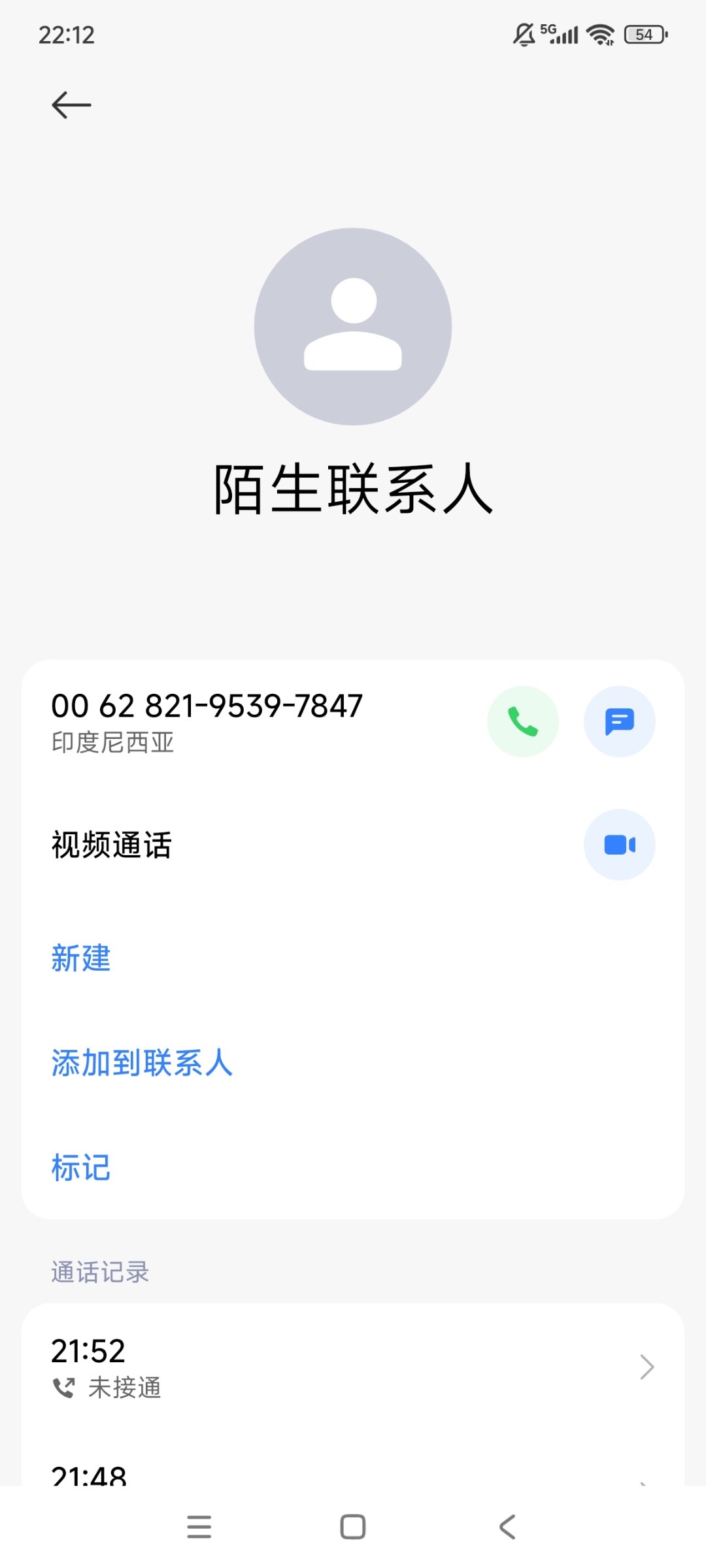The width and height of the screenshot is (706, 1568).
Task: Open the recent apps menu icon
Action: [200, 1527]
